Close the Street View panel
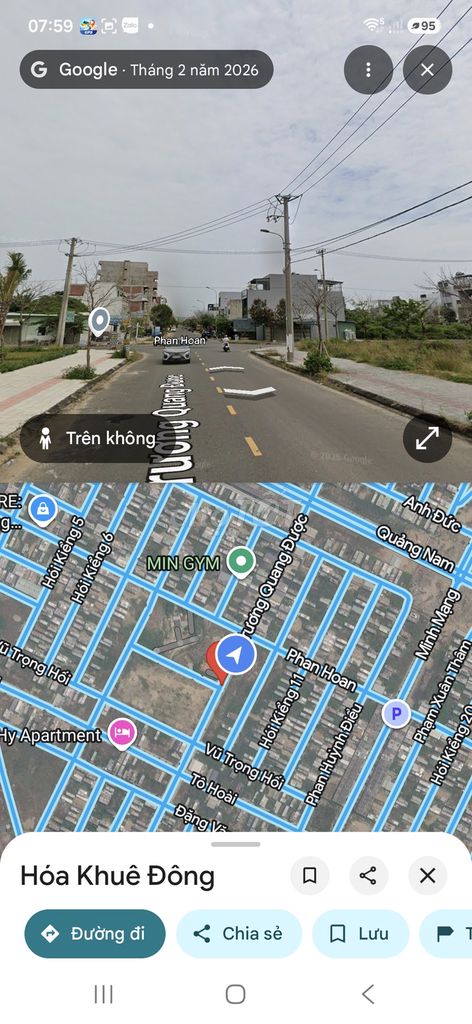The height and width of the screenshot is (1024, 472). 427,70
